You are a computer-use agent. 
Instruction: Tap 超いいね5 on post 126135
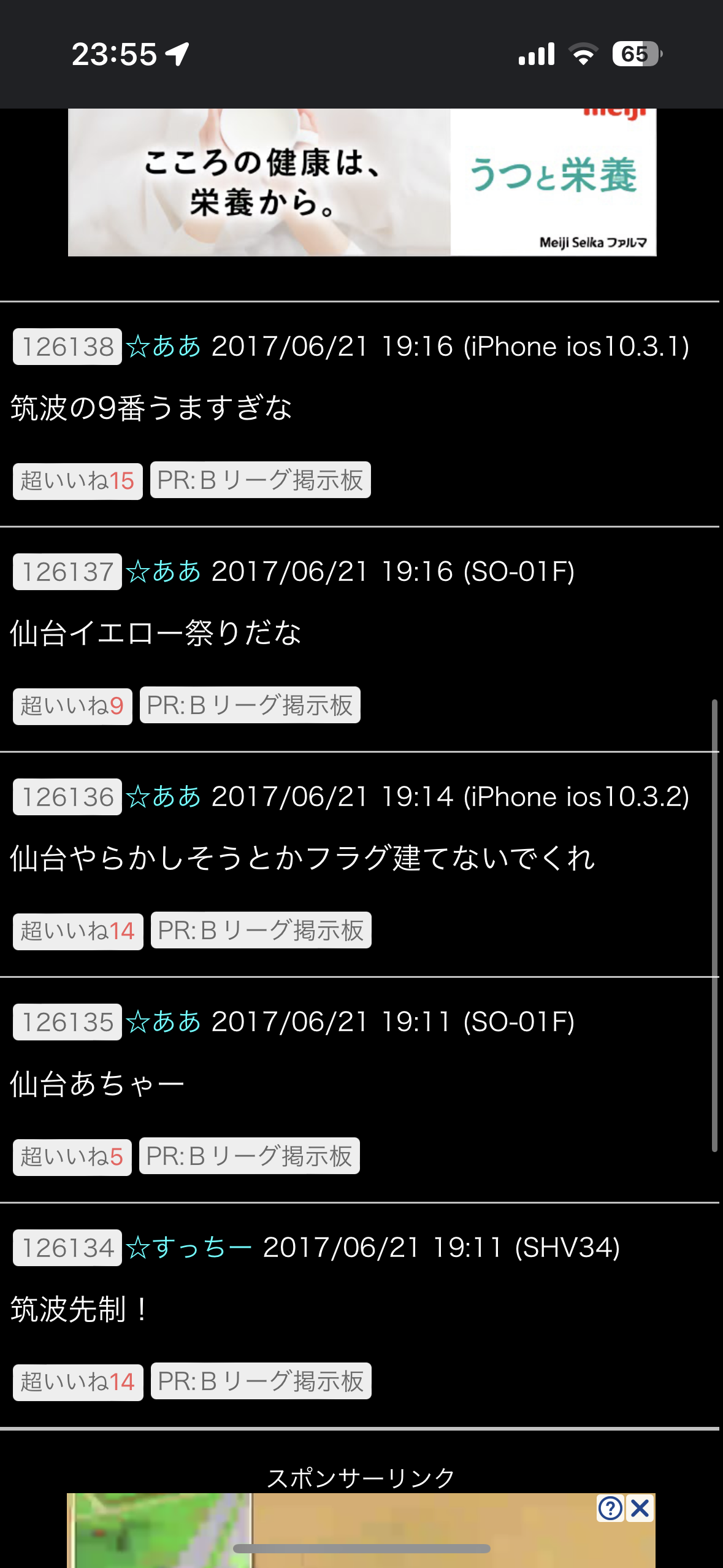72,1157
